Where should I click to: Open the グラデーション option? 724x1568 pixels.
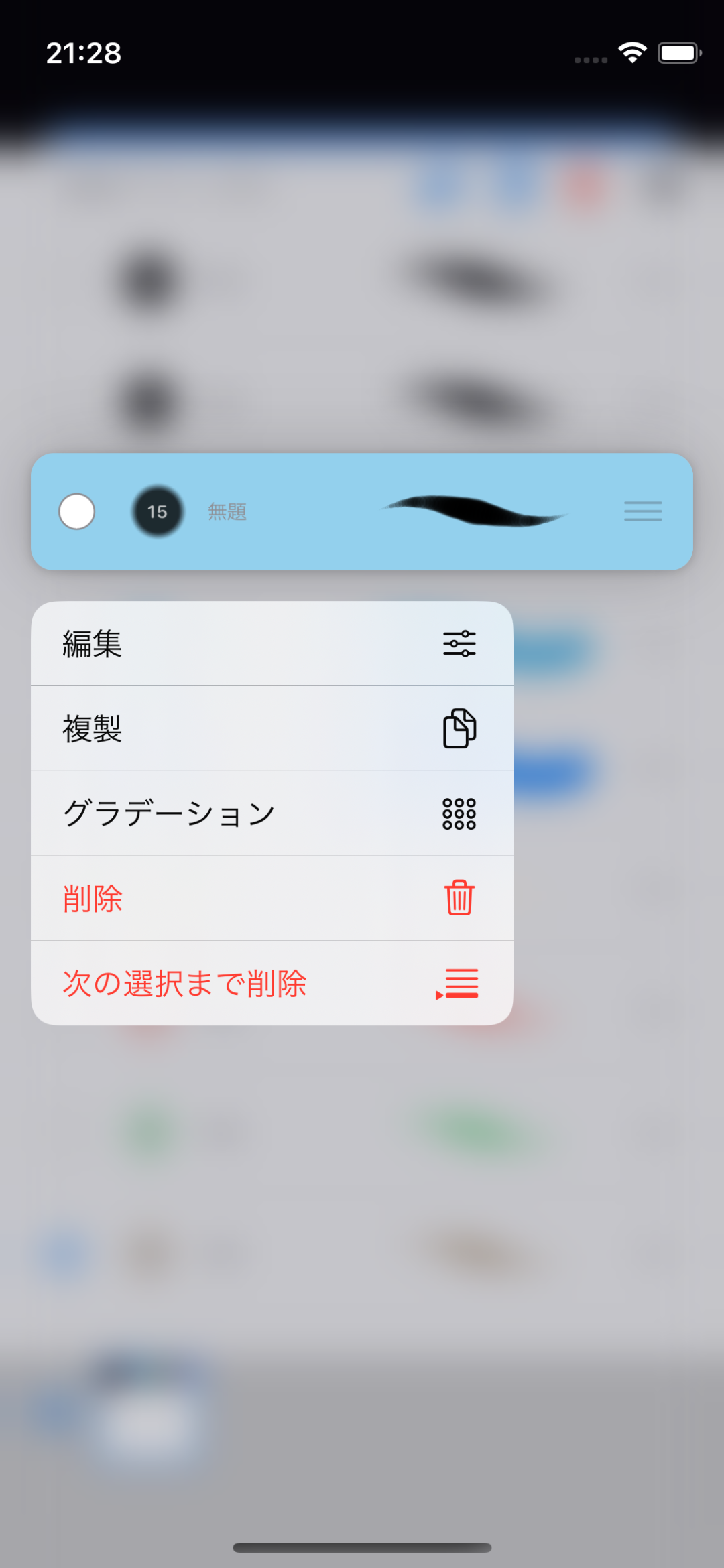271,813
